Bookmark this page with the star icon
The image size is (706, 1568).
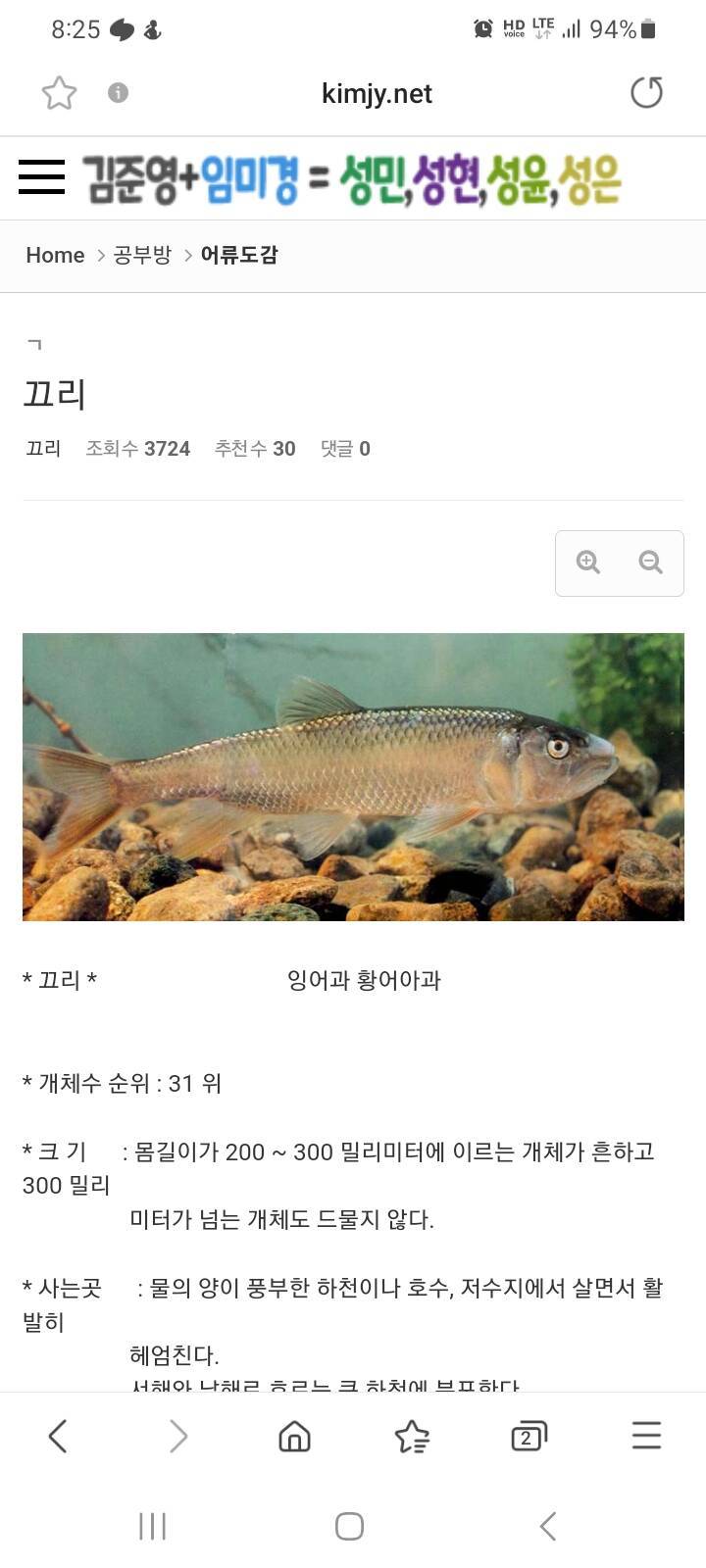pos(59,93)
